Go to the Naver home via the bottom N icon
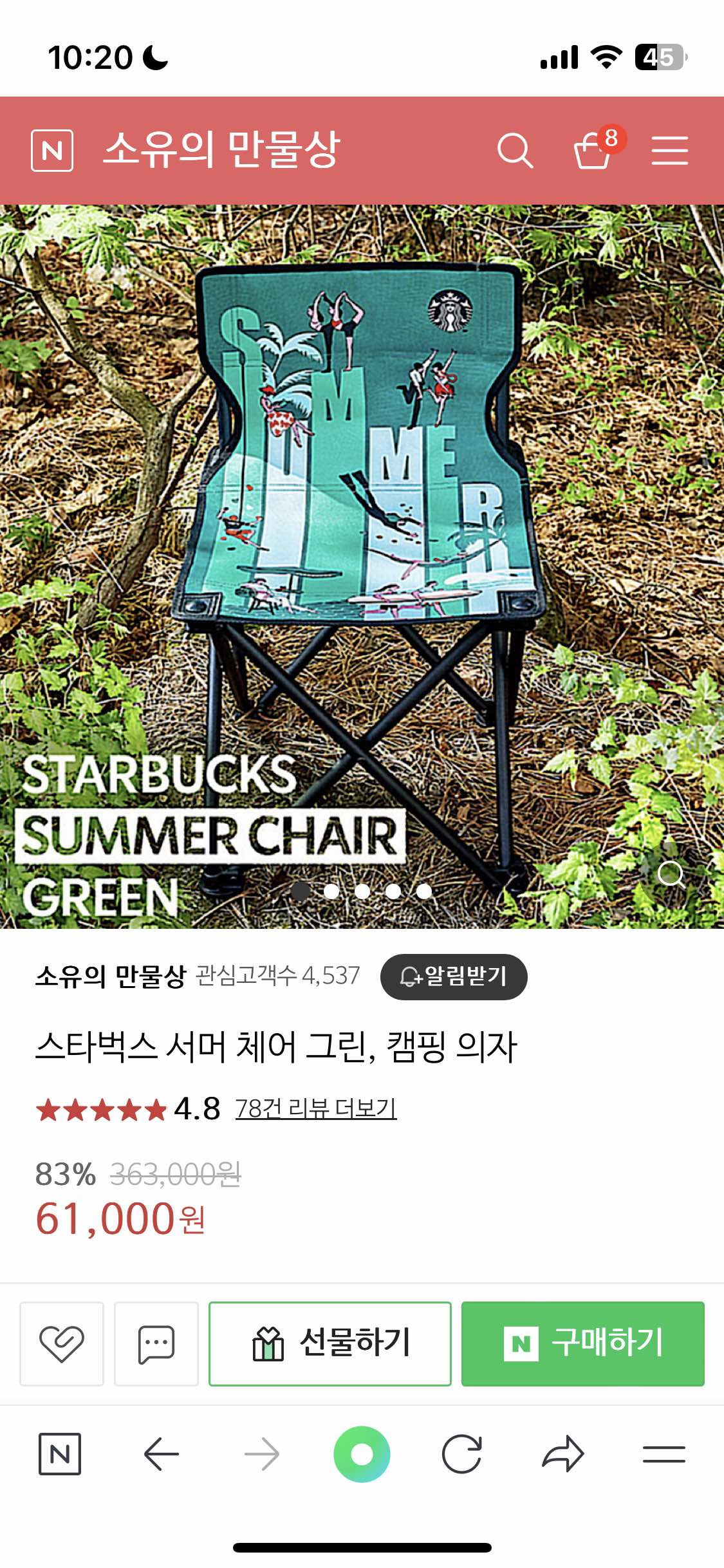 [60, 1454]
